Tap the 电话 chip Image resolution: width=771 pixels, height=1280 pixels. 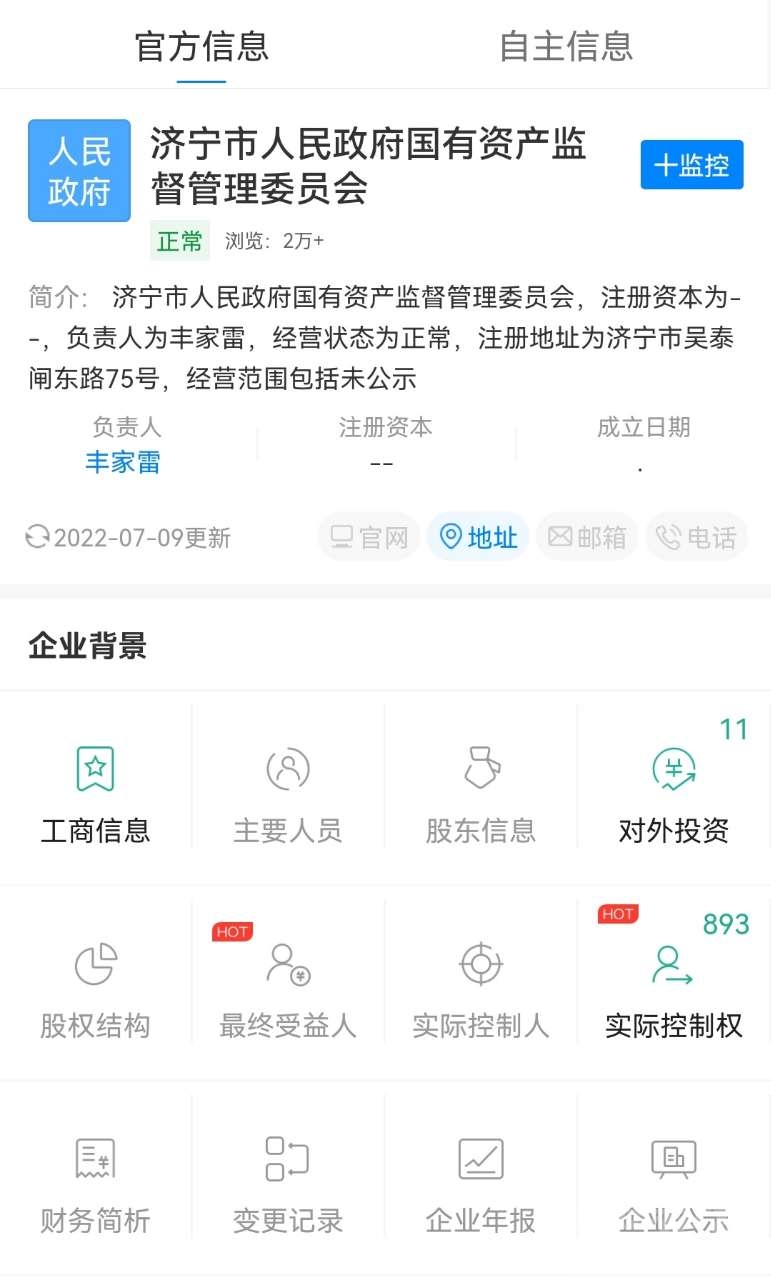point(696,537)
